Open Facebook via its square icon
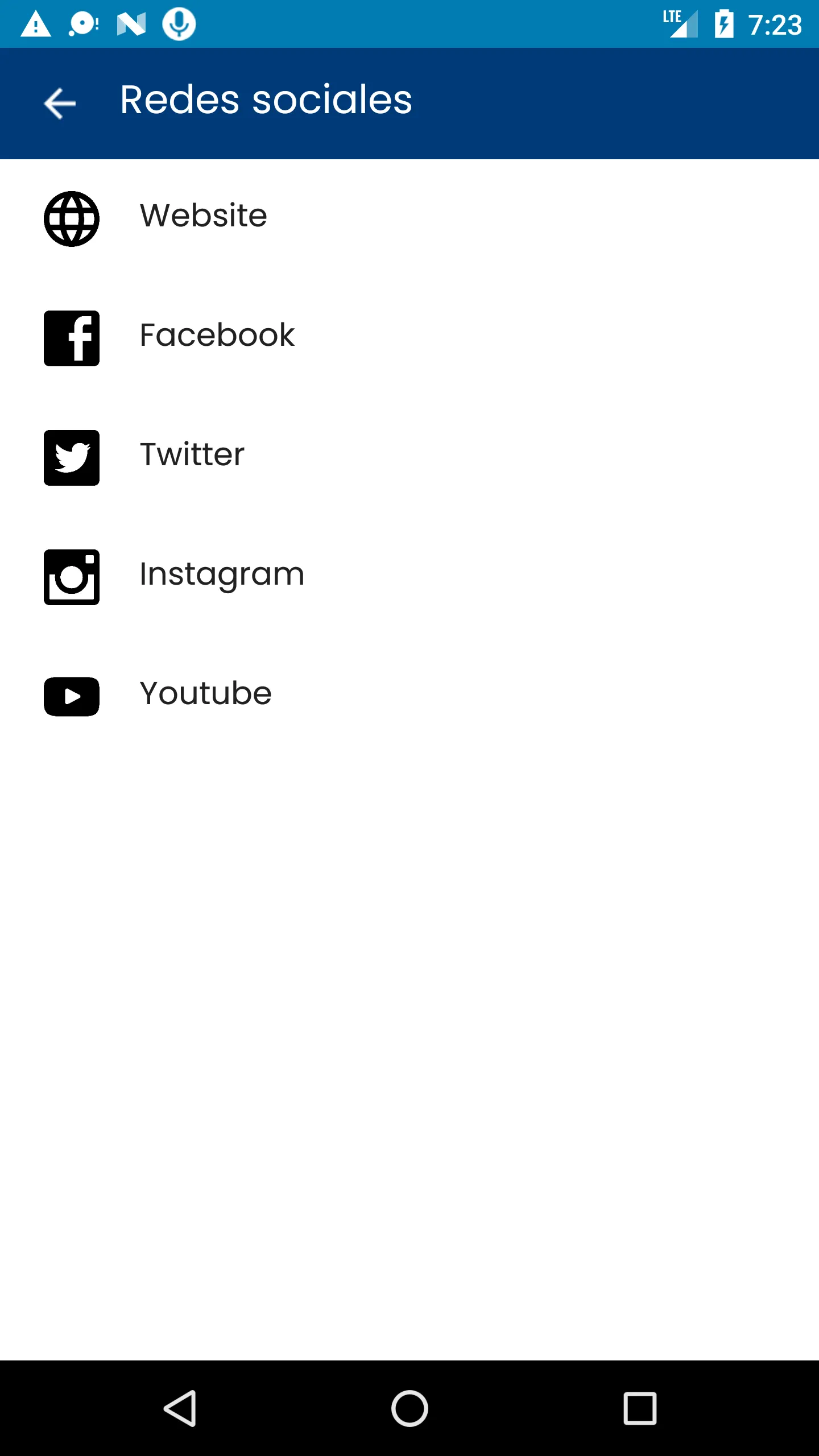The image size is (819, 1456). pyautogui.click(x=71, y=337)
